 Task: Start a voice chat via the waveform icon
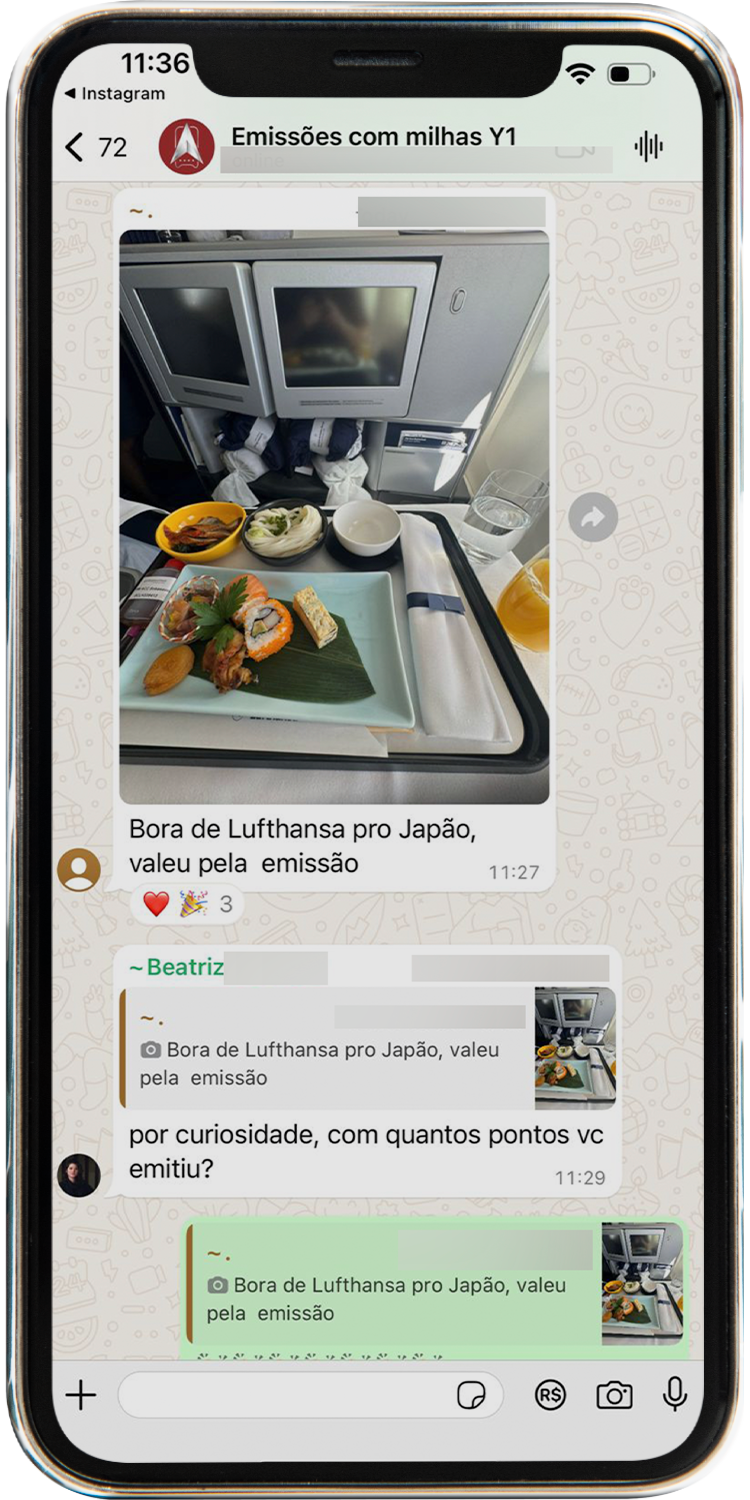[x=649, y=147]
